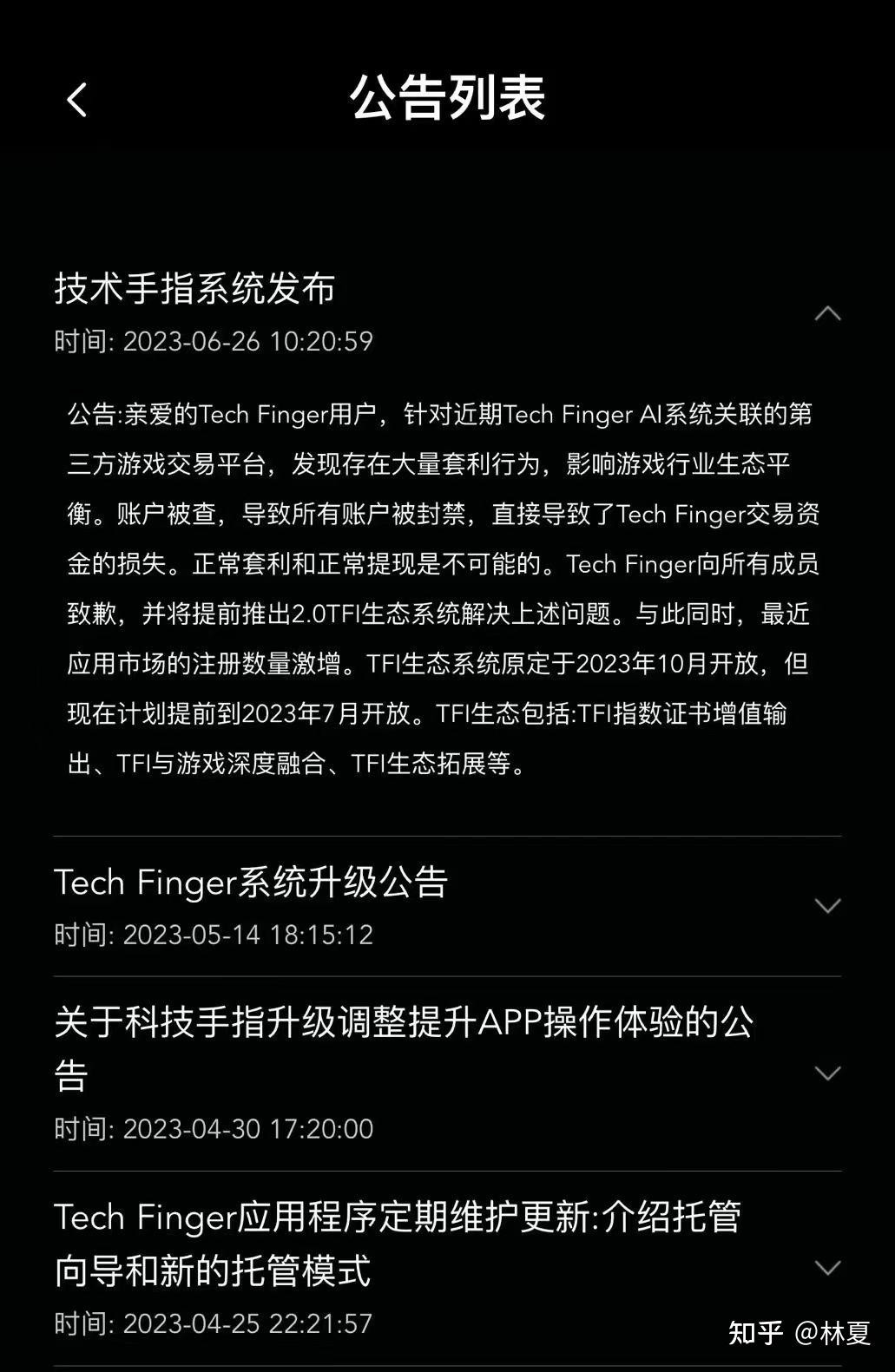Click the 公告列表 page title
The height and width of the screenshot is (1372, 895).
click(x=447, y=99)
